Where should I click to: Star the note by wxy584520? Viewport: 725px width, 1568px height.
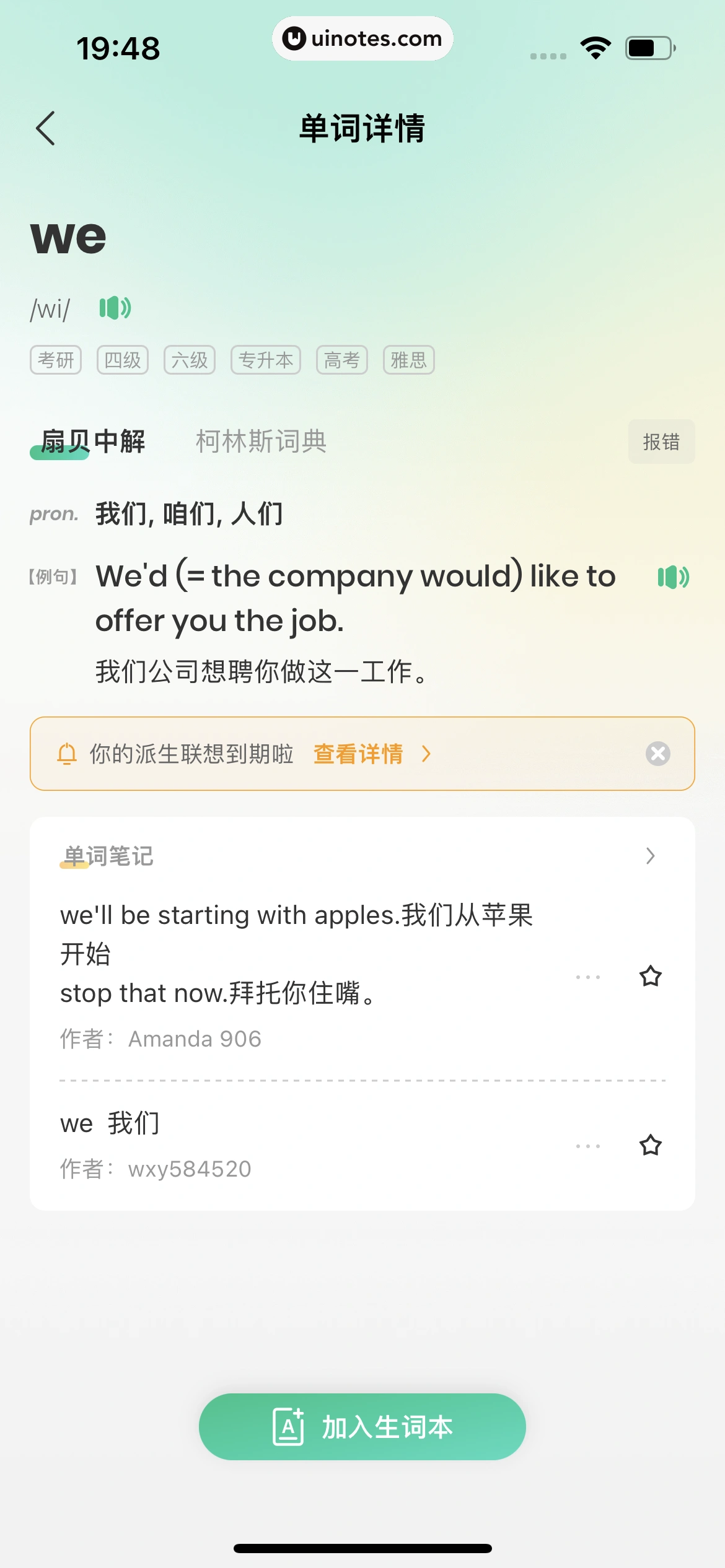coord(651,1144)
